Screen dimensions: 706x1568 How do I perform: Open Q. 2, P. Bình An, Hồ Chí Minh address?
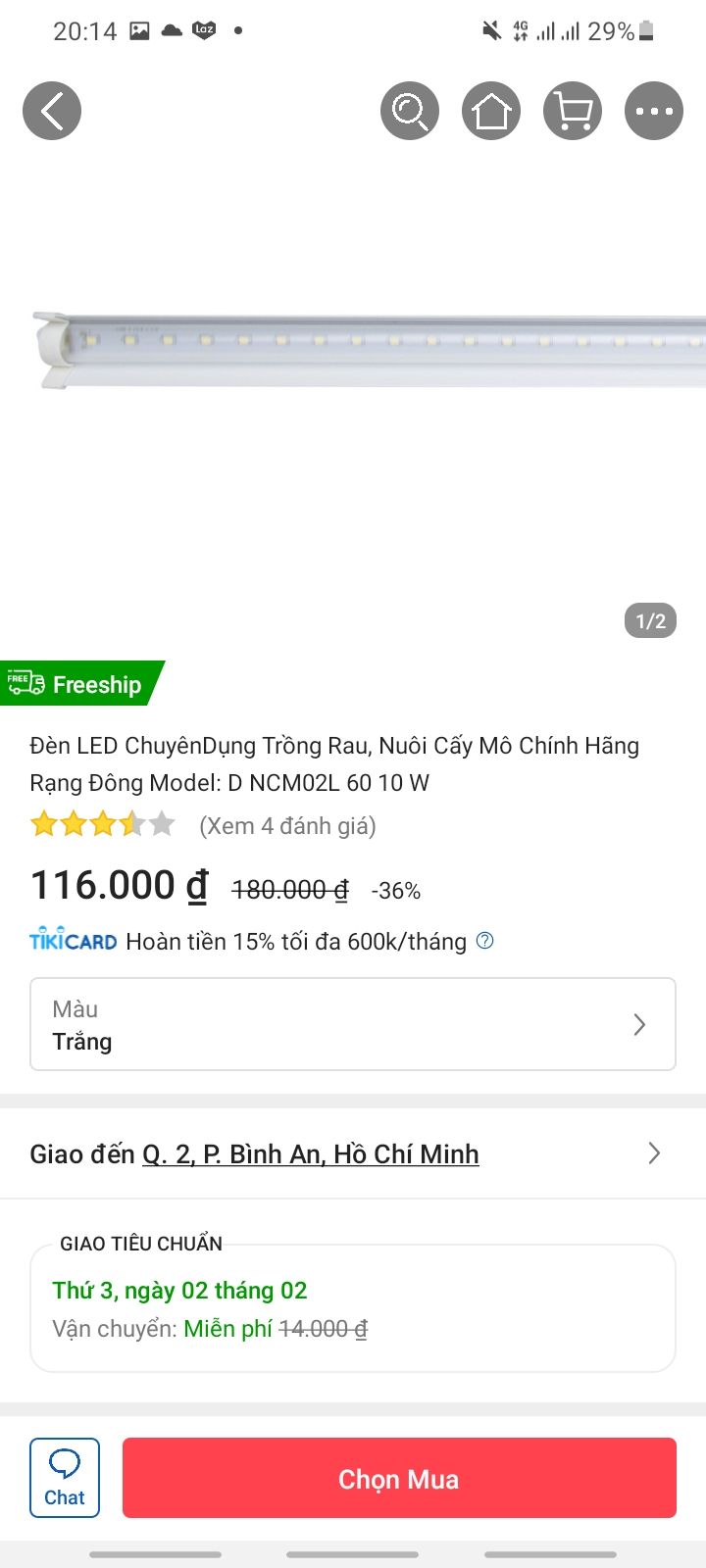point(310,1153)
